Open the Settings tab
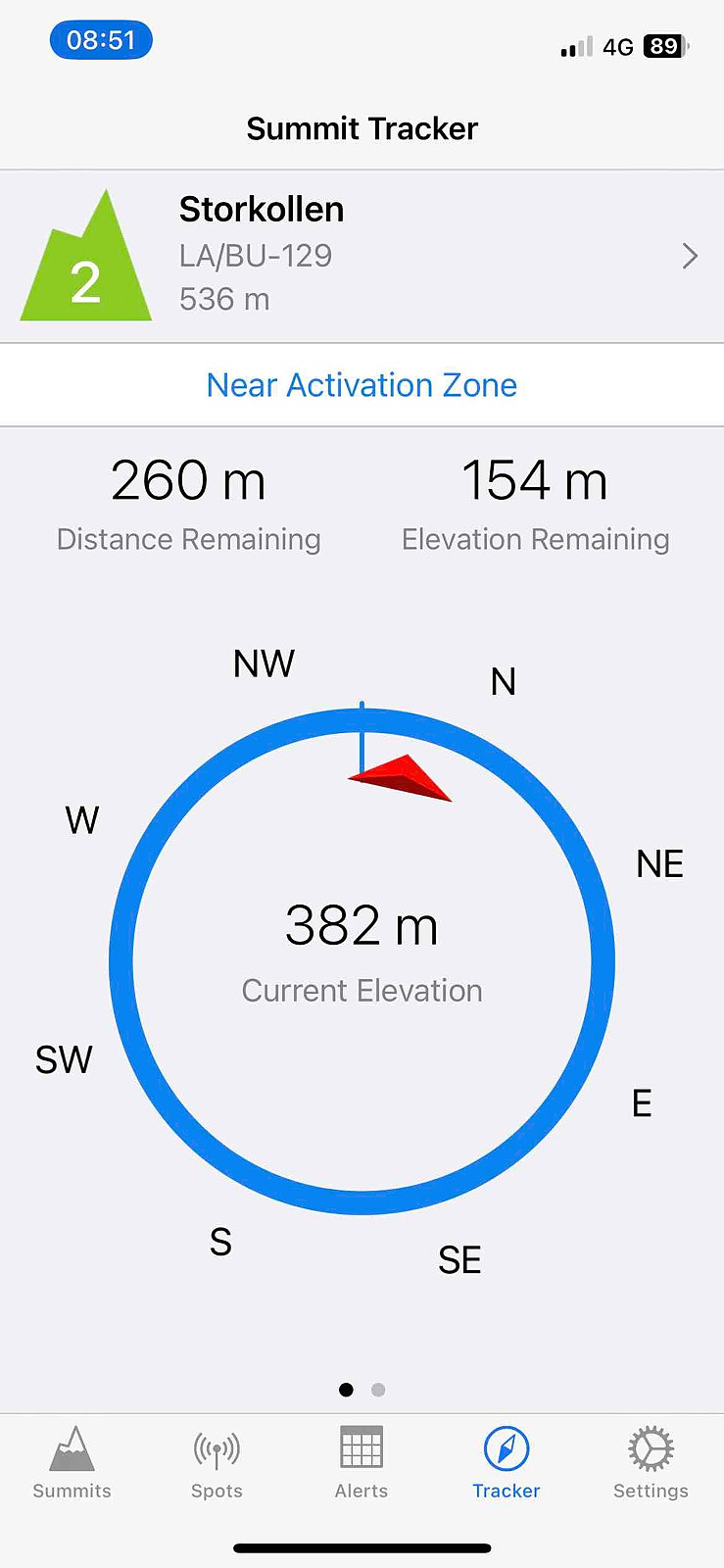 [x=651, y=1463]
